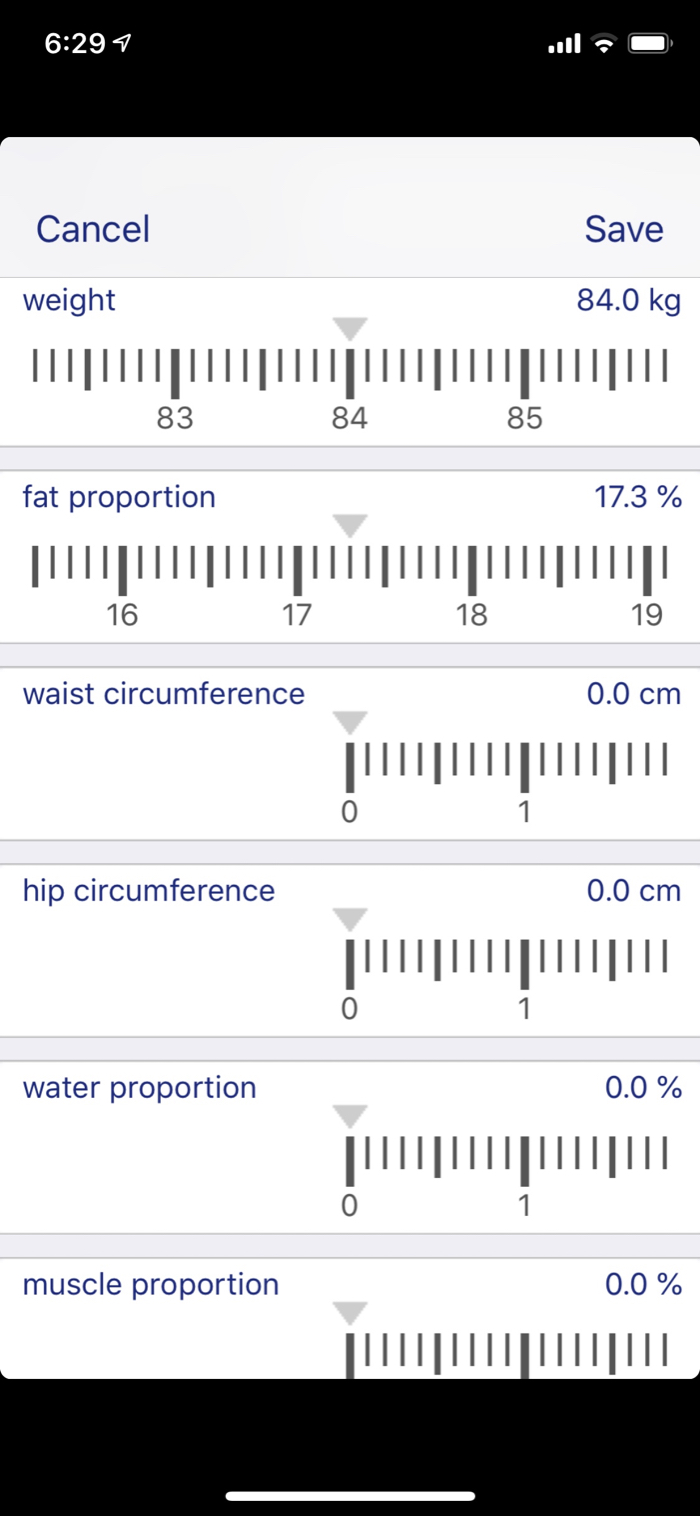Save the body measurements
Screen dimensions: 700x1516
coord(624,229)
